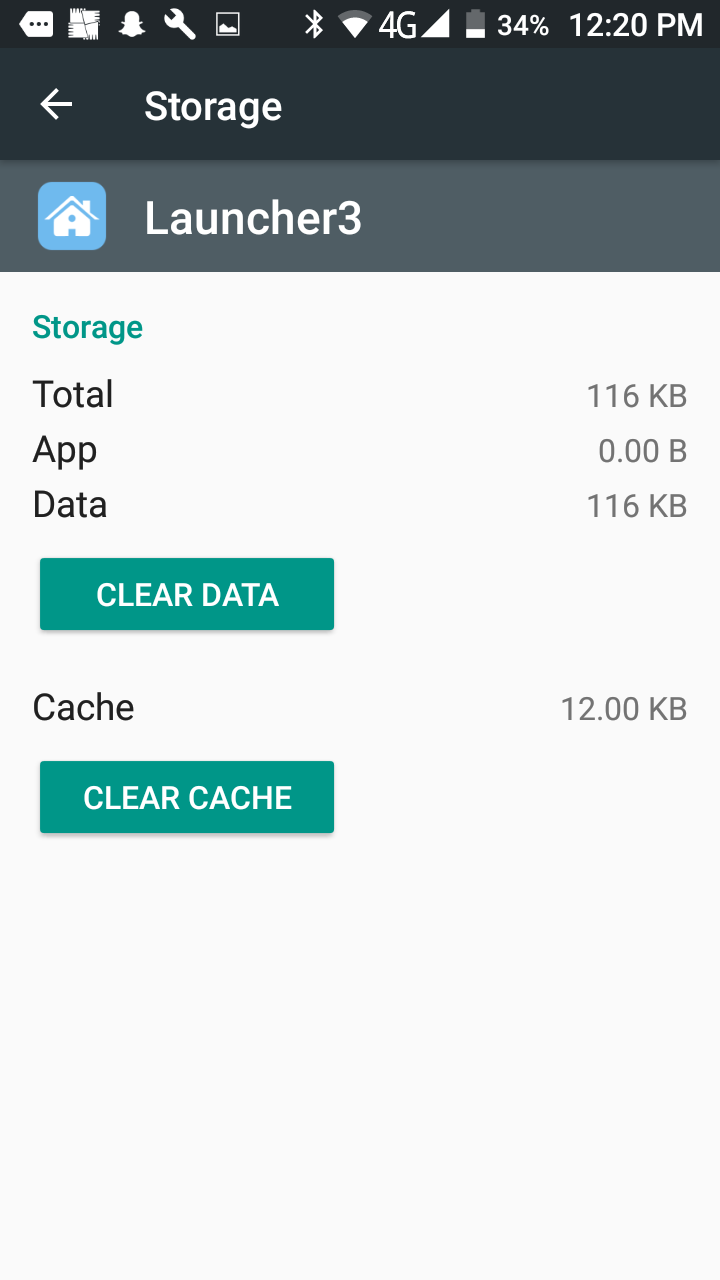Tap the CLEAR DATA button
The height and width of the screenshot is (1280, 720).
(187, 594)
